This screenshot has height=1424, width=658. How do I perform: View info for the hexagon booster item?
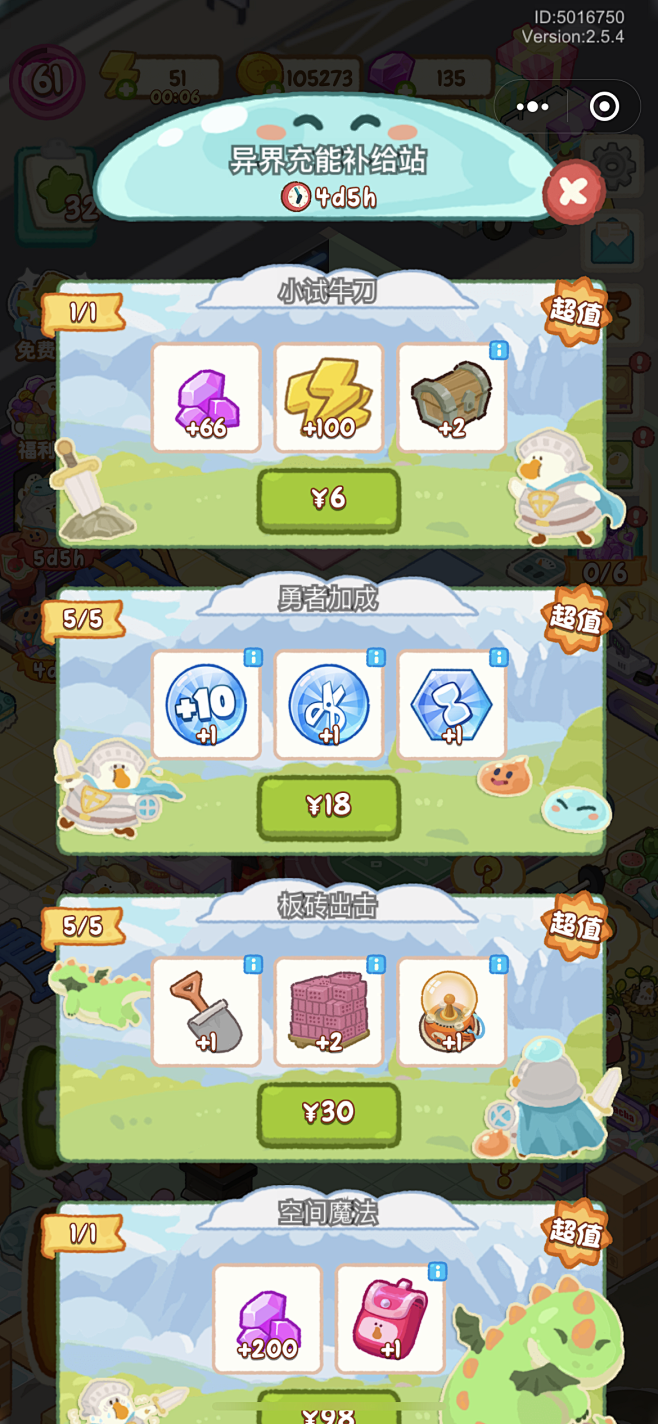498,657
